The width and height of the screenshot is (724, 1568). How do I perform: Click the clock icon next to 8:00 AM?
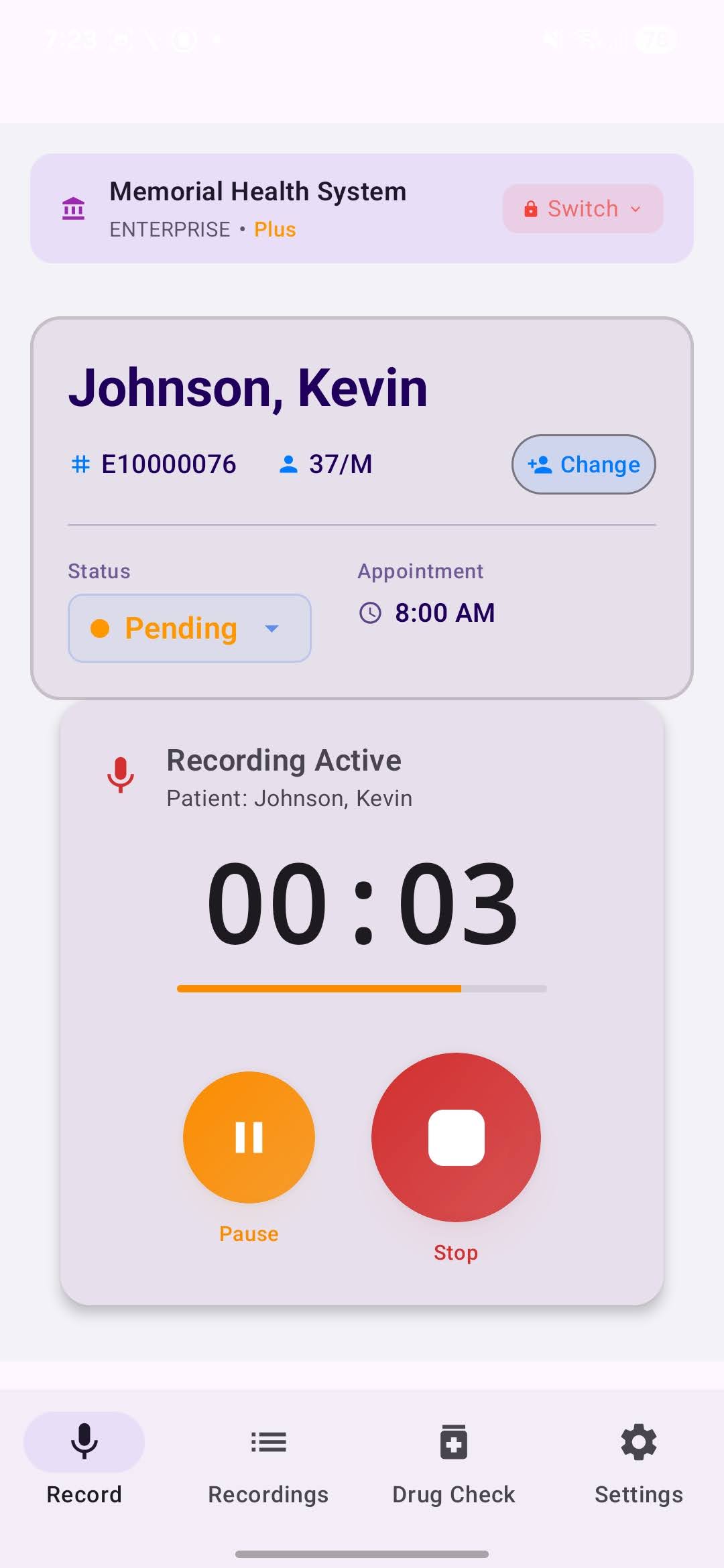pos(371,612)
